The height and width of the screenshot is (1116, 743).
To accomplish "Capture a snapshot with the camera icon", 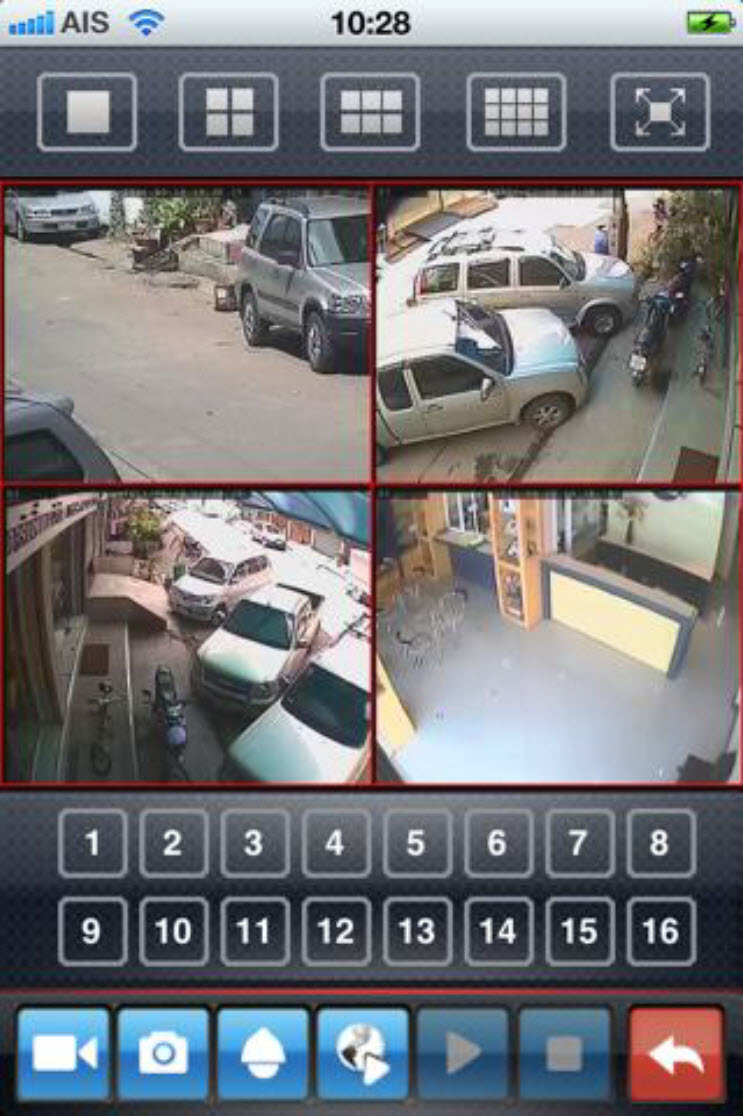I will point(163,1054).
